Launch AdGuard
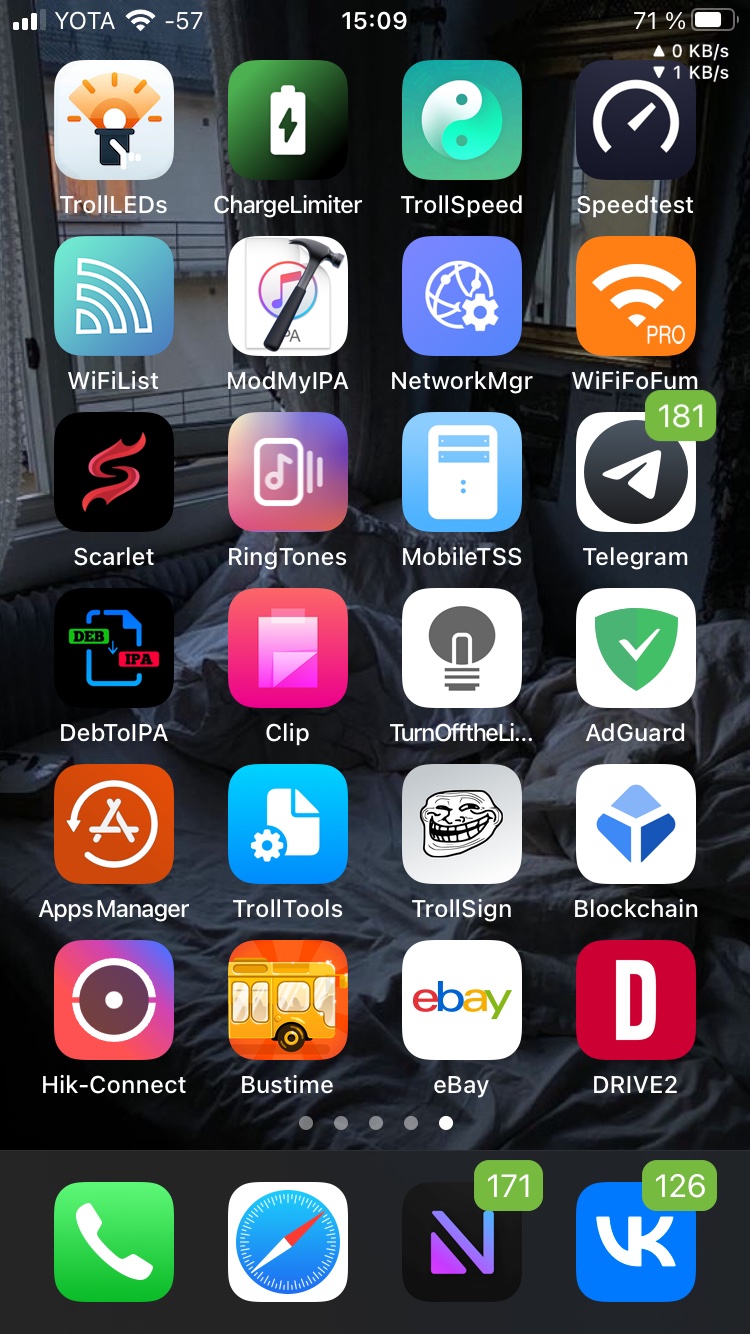750x1334 pixels. 635,649
